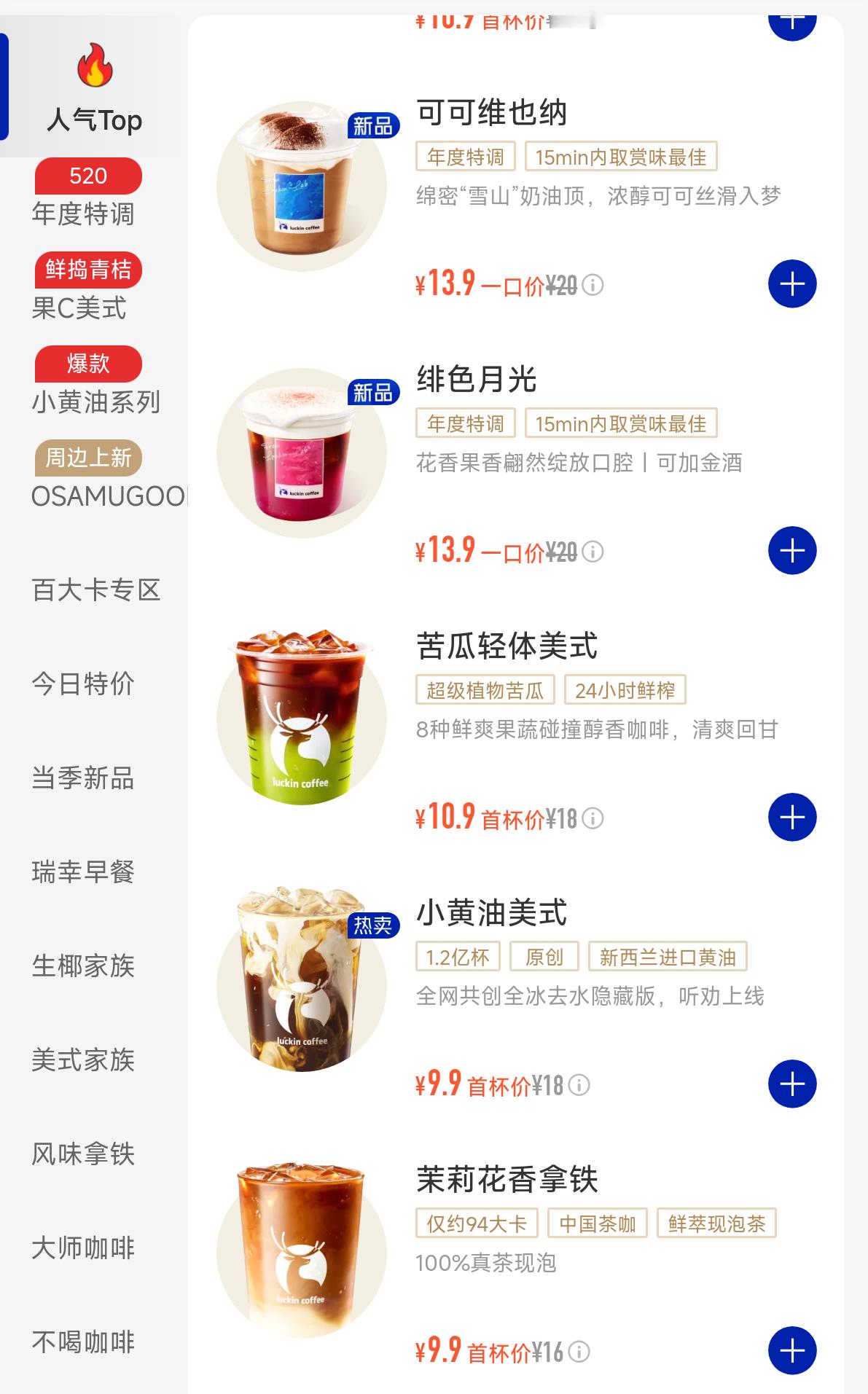Image resolution: width=868 pixels, height=1394 pixels.
Task: Open 美式家族 category
Action: click(x=83, y=1060)
